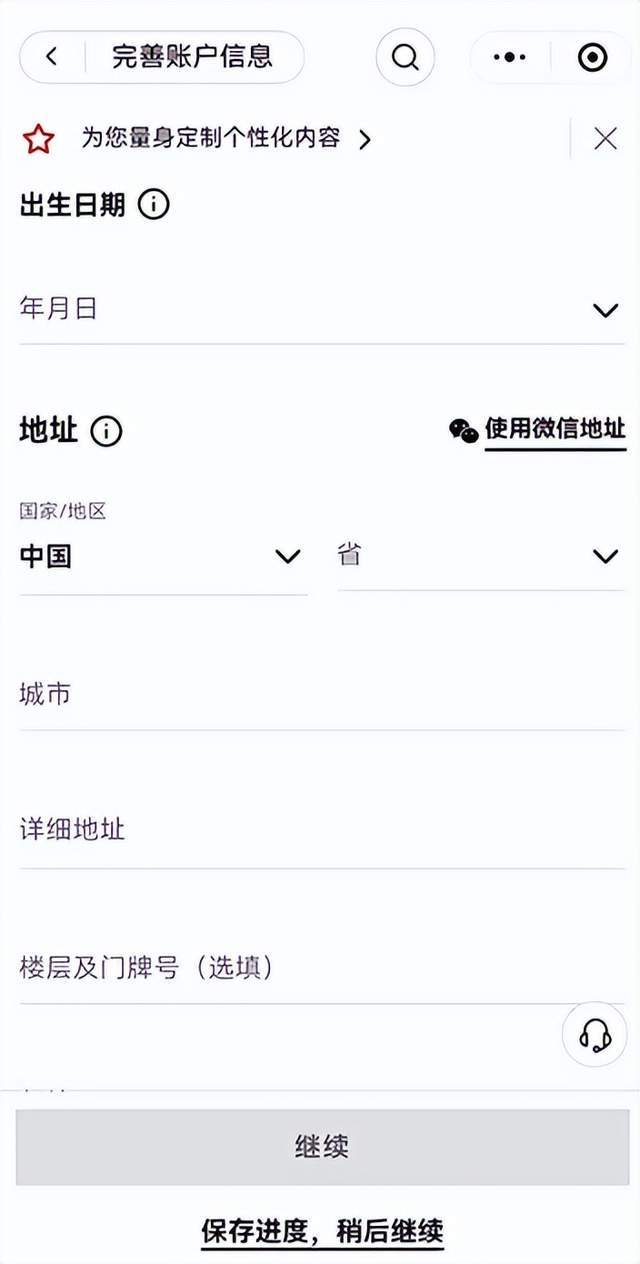Expand the 国家/地区 dropdown showing 中国

click(163, 557)
